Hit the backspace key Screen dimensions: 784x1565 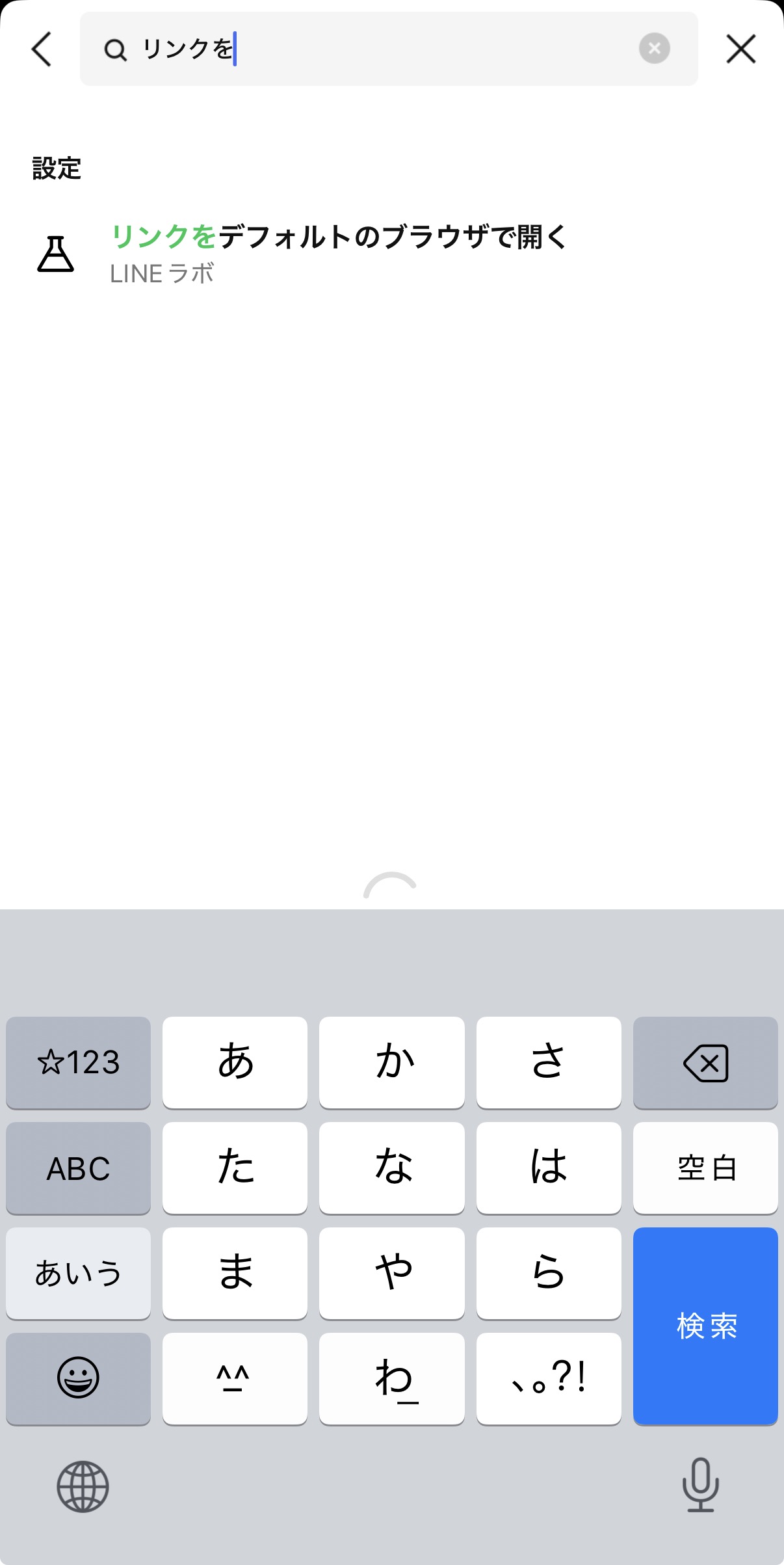(x=705, y=1063)
